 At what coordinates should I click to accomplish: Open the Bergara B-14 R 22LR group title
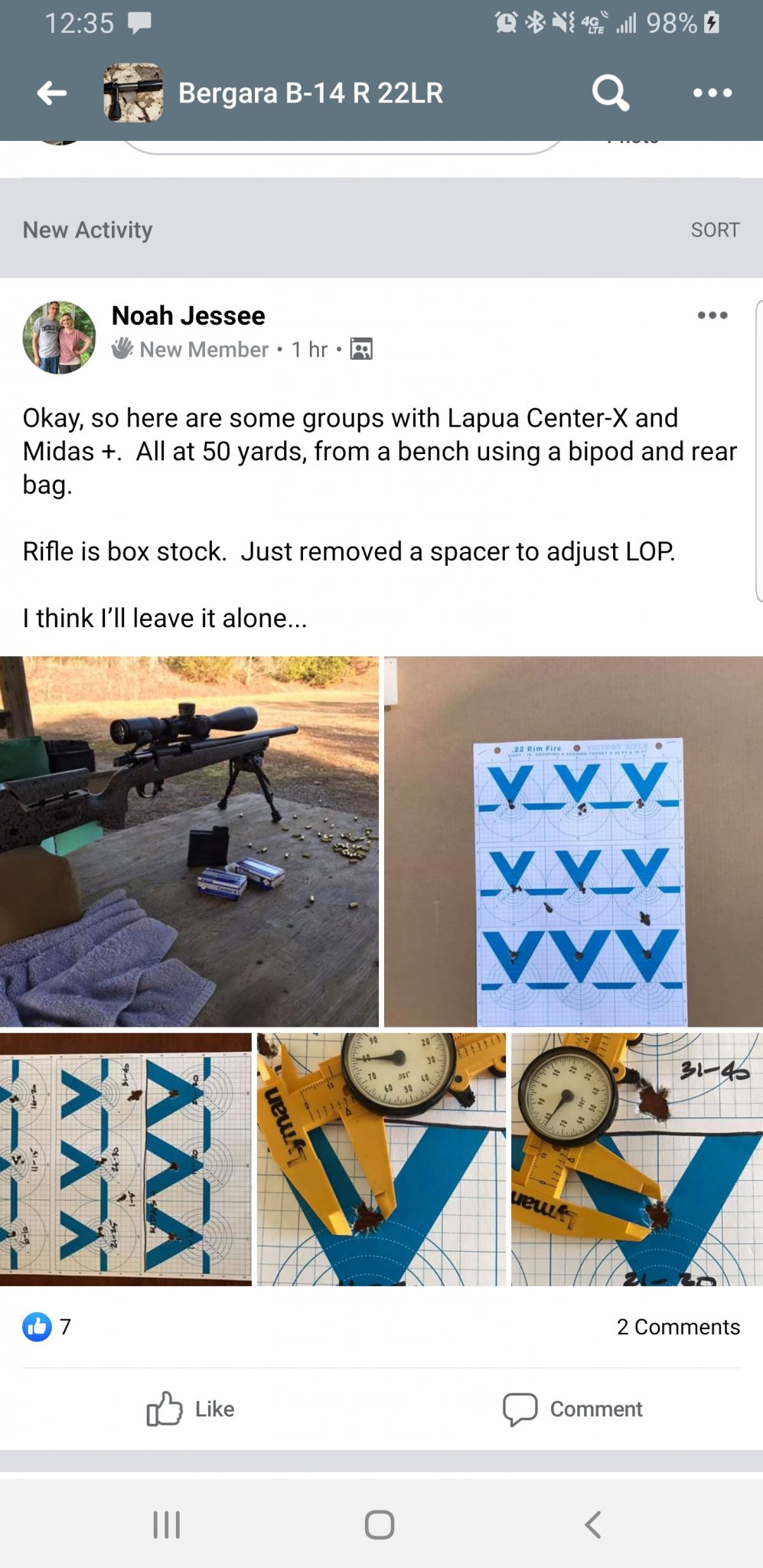click(310, 93)
